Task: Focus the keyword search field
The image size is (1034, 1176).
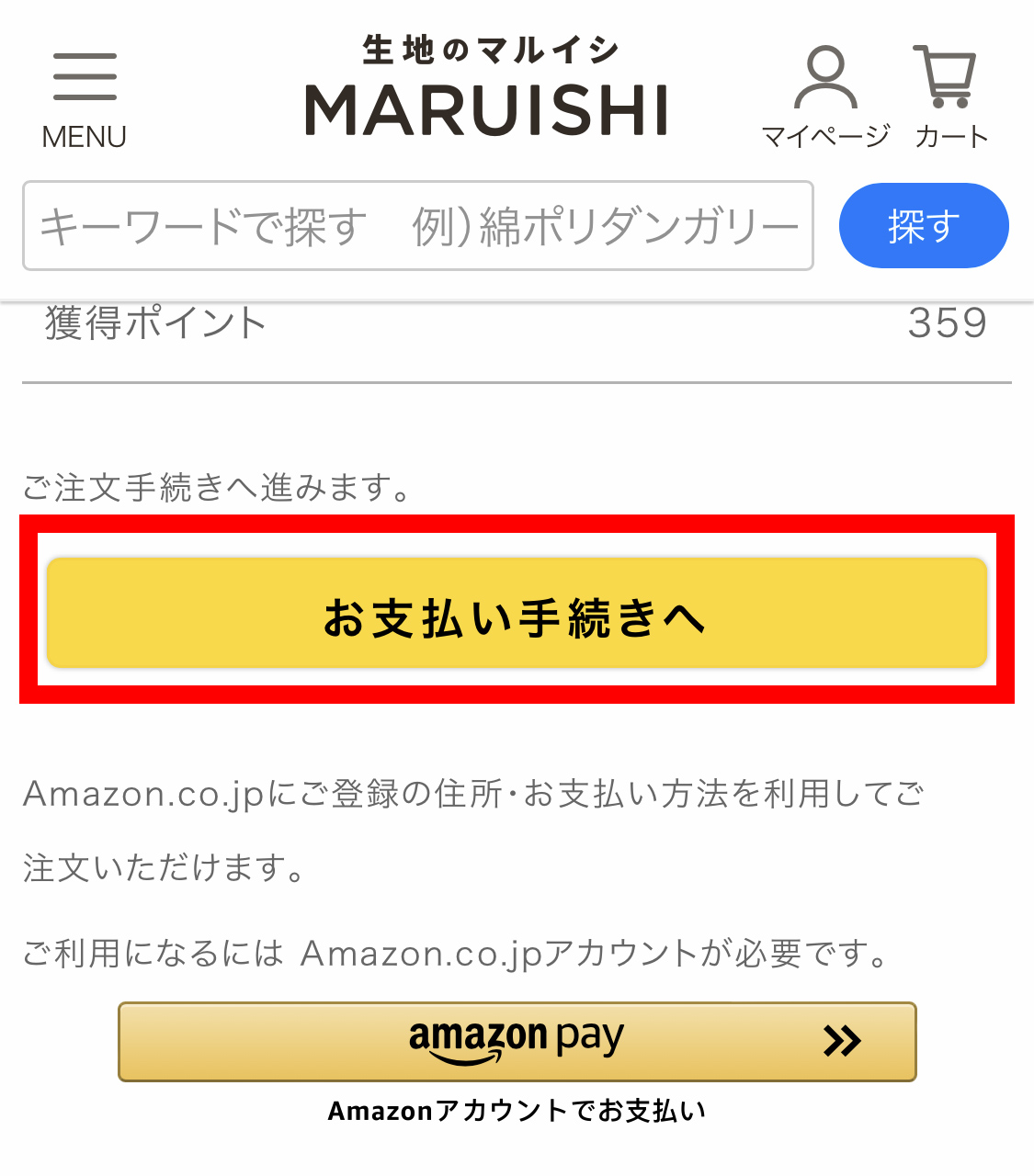Action: (418, 226)
